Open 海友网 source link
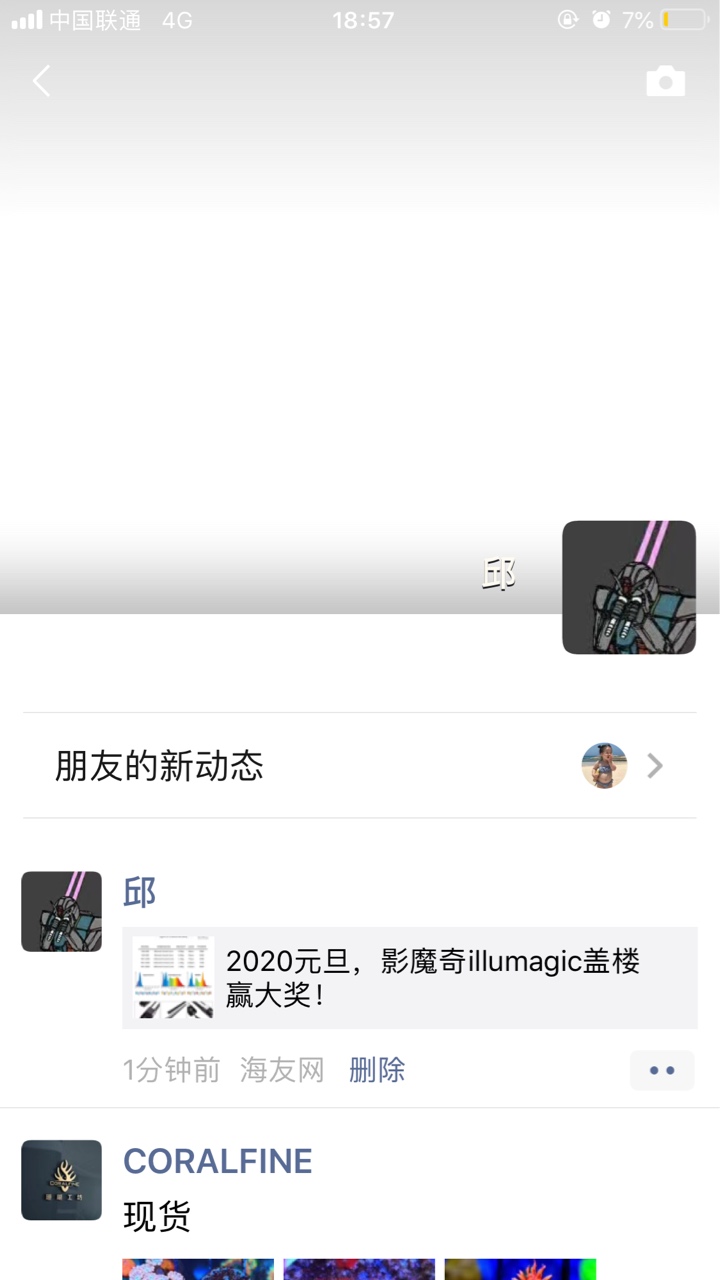720x1280 pixels. tap(282, 1070)
